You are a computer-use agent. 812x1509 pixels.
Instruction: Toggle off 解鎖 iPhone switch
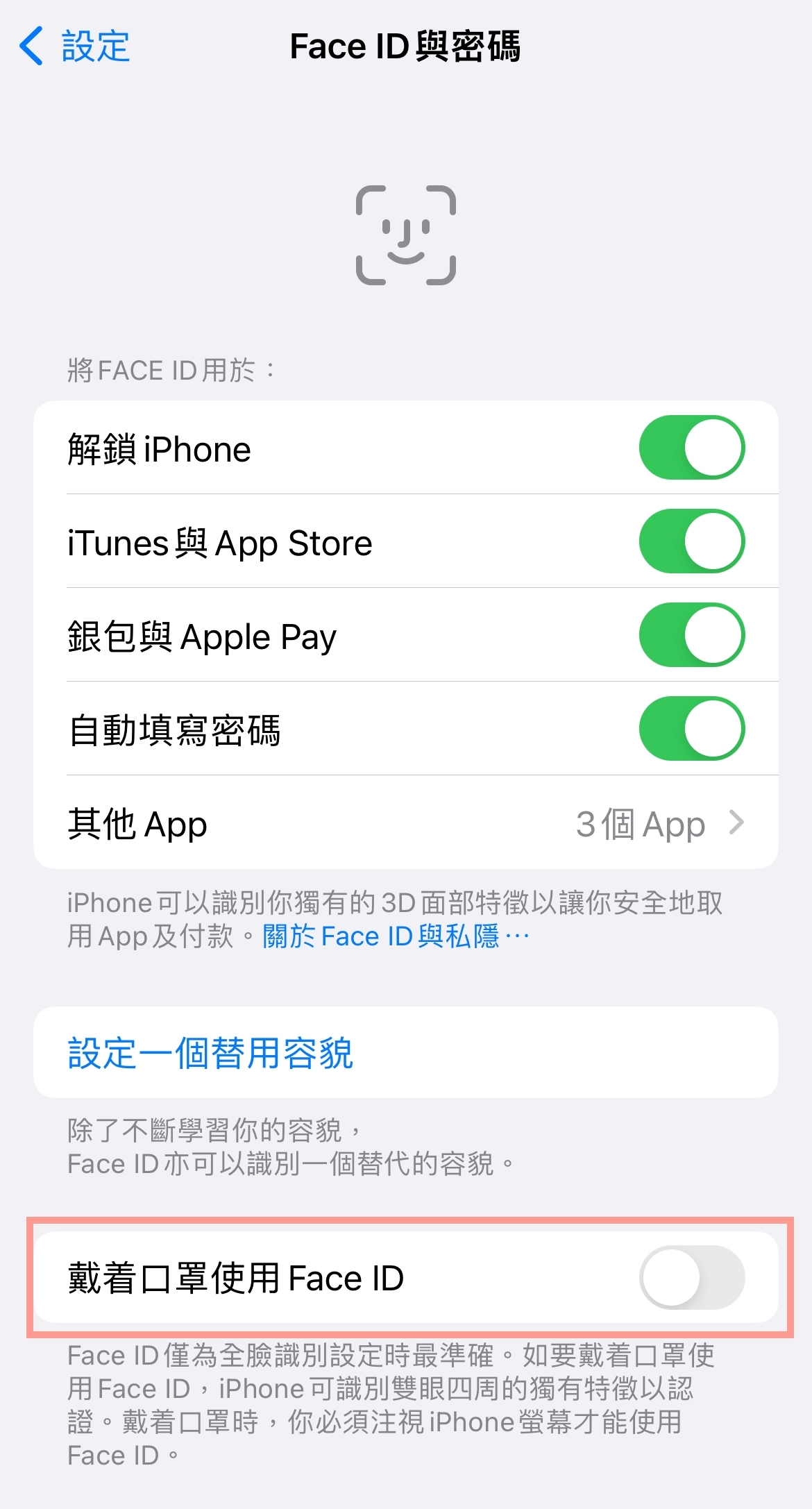point(691,448)
